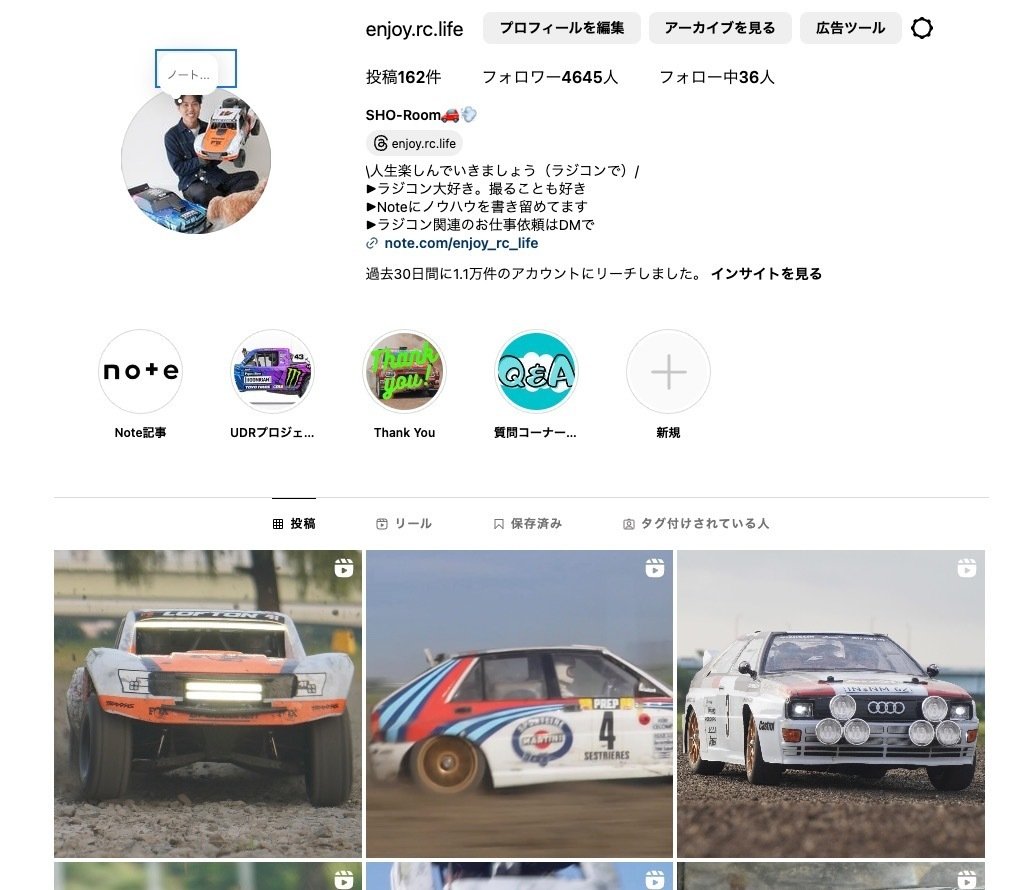
Task: Open the settings gear icon
Action: (x=922, y=29)
